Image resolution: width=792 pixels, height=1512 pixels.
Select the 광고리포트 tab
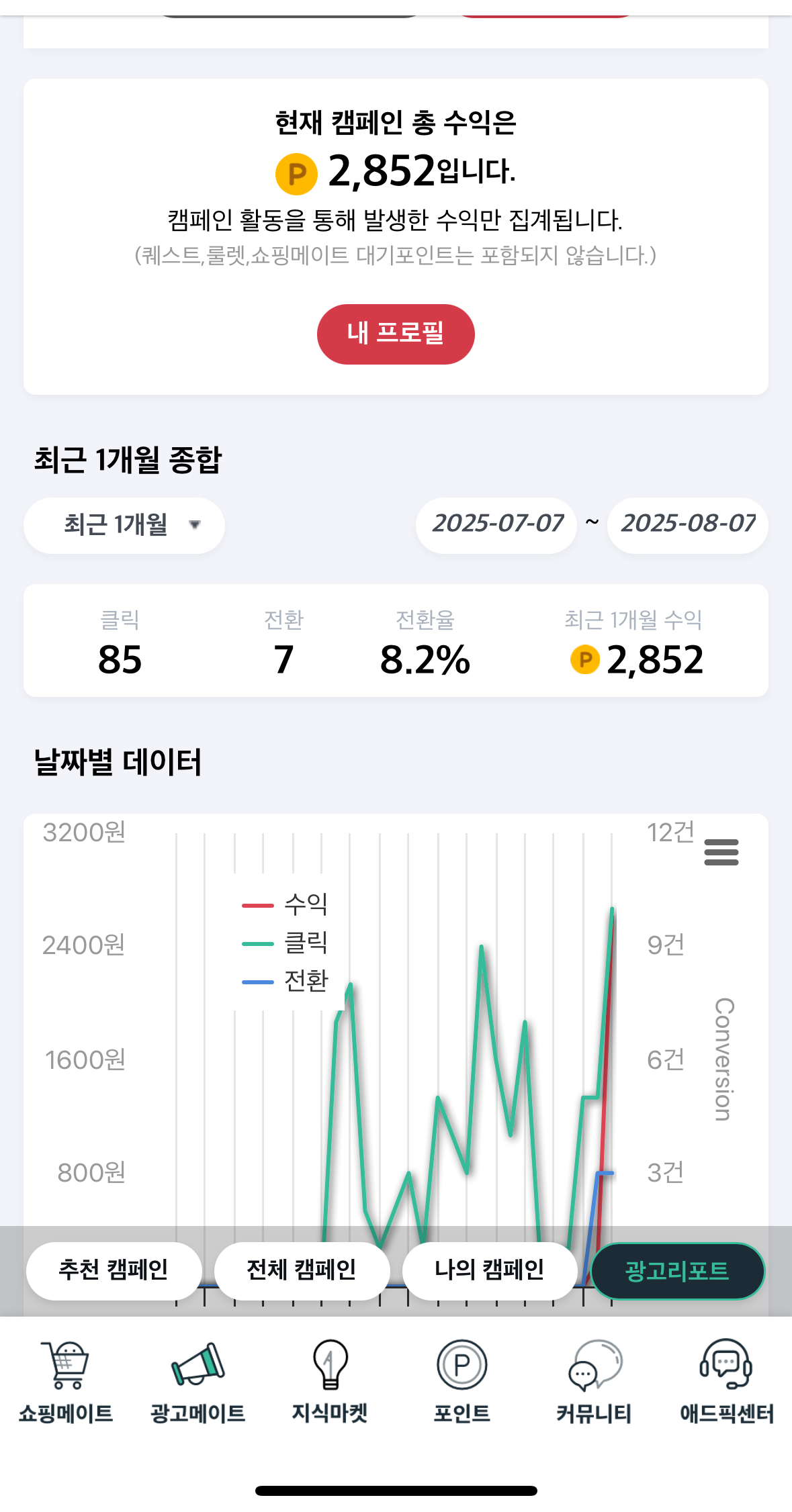pos(677,1271)
